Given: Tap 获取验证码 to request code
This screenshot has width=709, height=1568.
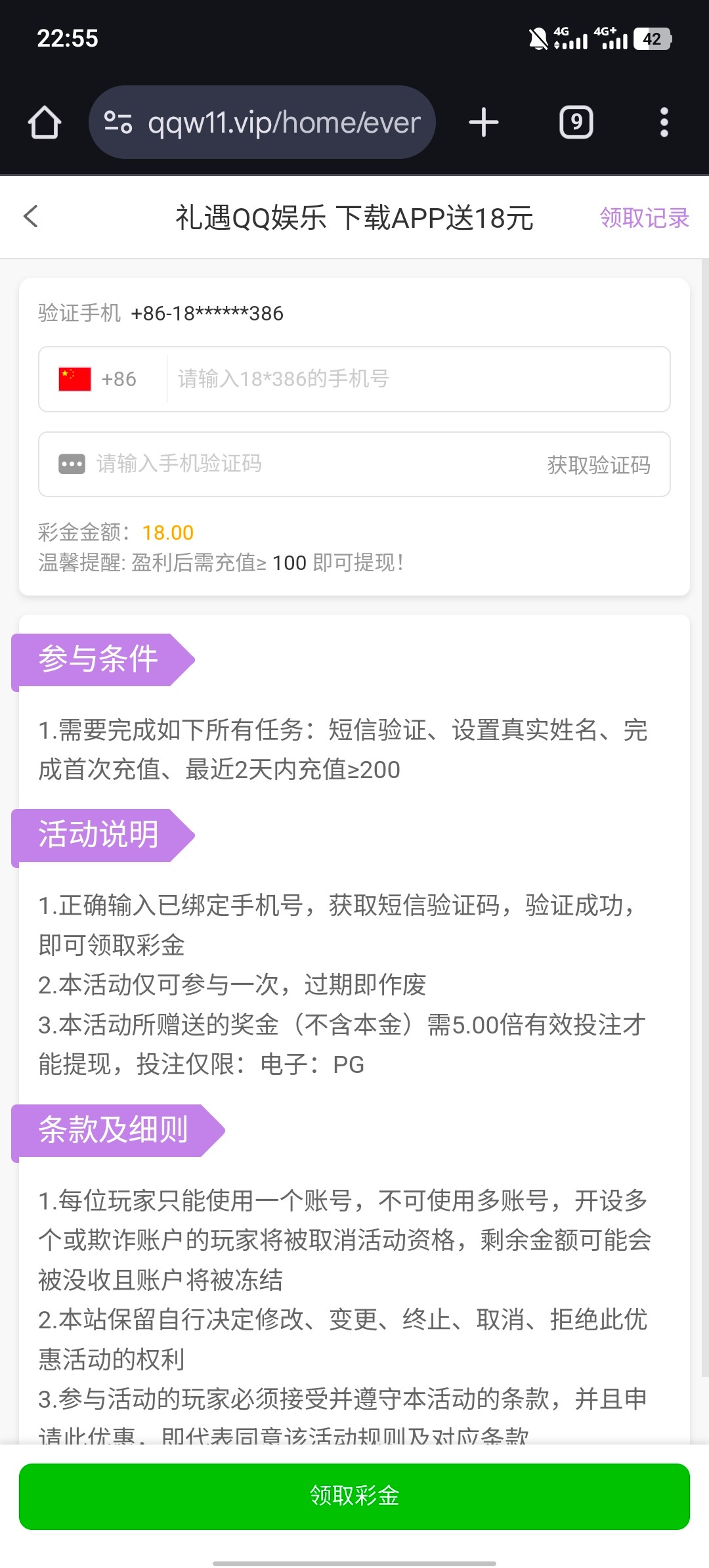Looking at the screenshot, I should [x=599, y=465].
